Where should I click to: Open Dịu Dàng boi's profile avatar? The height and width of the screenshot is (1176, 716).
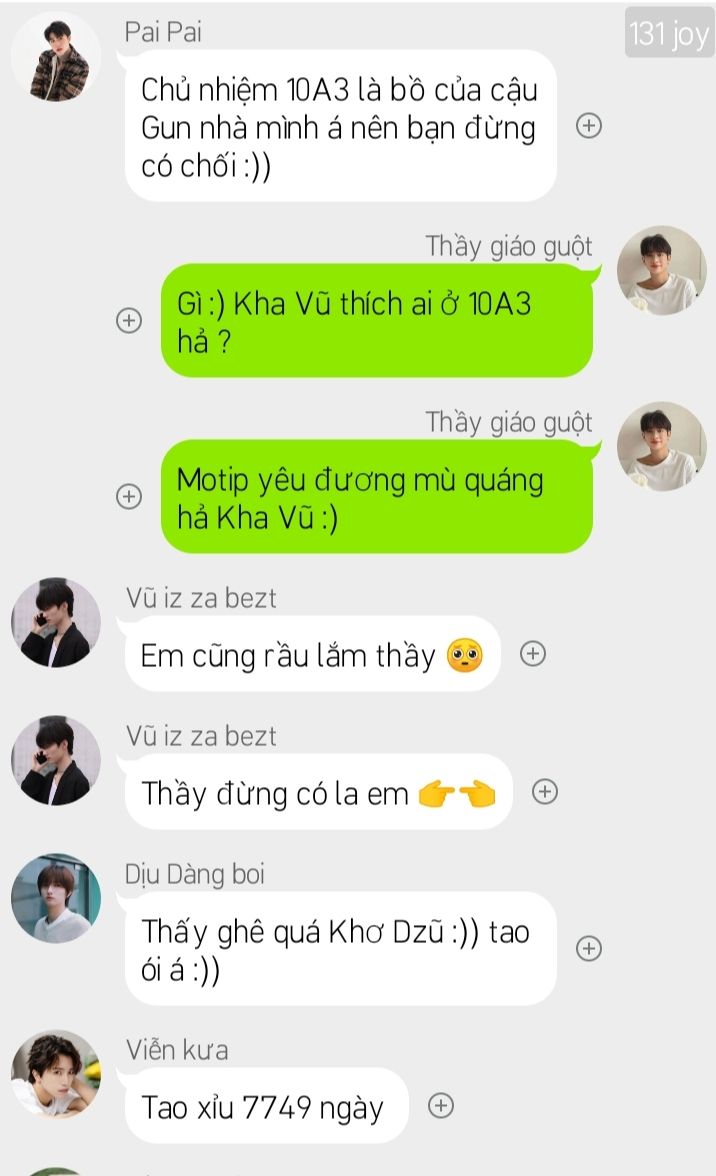pos(56,898)
